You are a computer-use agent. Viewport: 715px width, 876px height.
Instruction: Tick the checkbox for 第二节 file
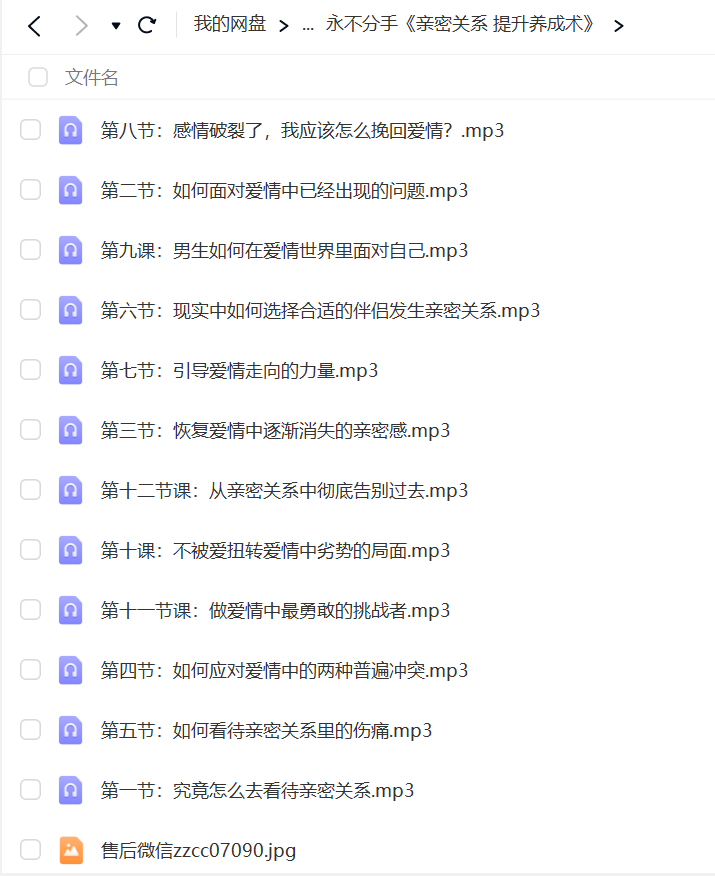point(31,190)
